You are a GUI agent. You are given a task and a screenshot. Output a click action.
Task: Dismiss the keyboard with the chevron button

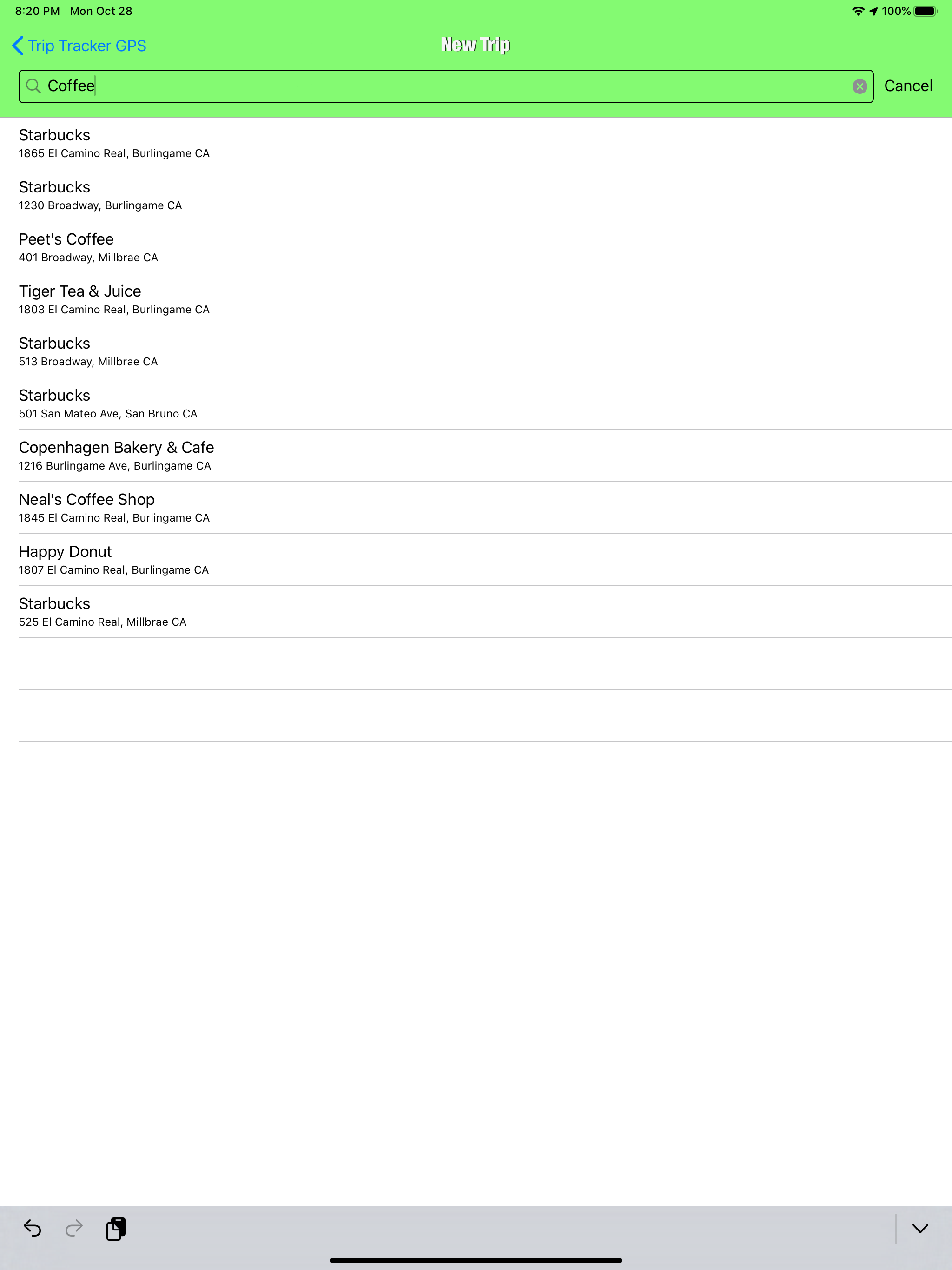[919, 1229]
